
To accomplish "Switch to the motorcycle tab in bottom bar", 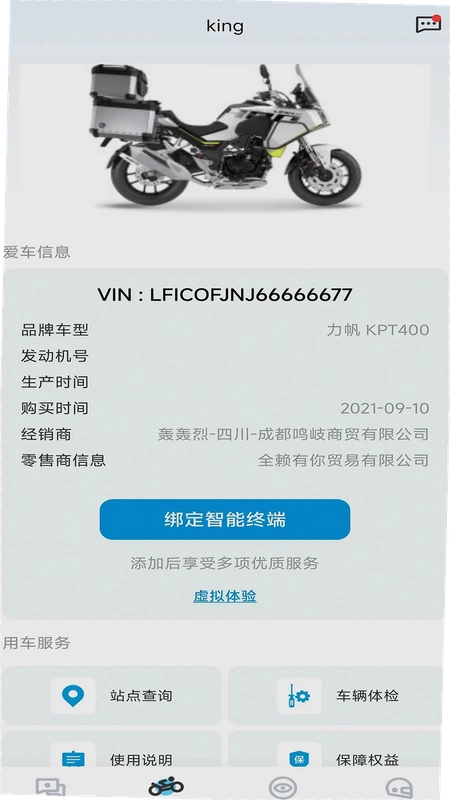I will click(166, 786).
